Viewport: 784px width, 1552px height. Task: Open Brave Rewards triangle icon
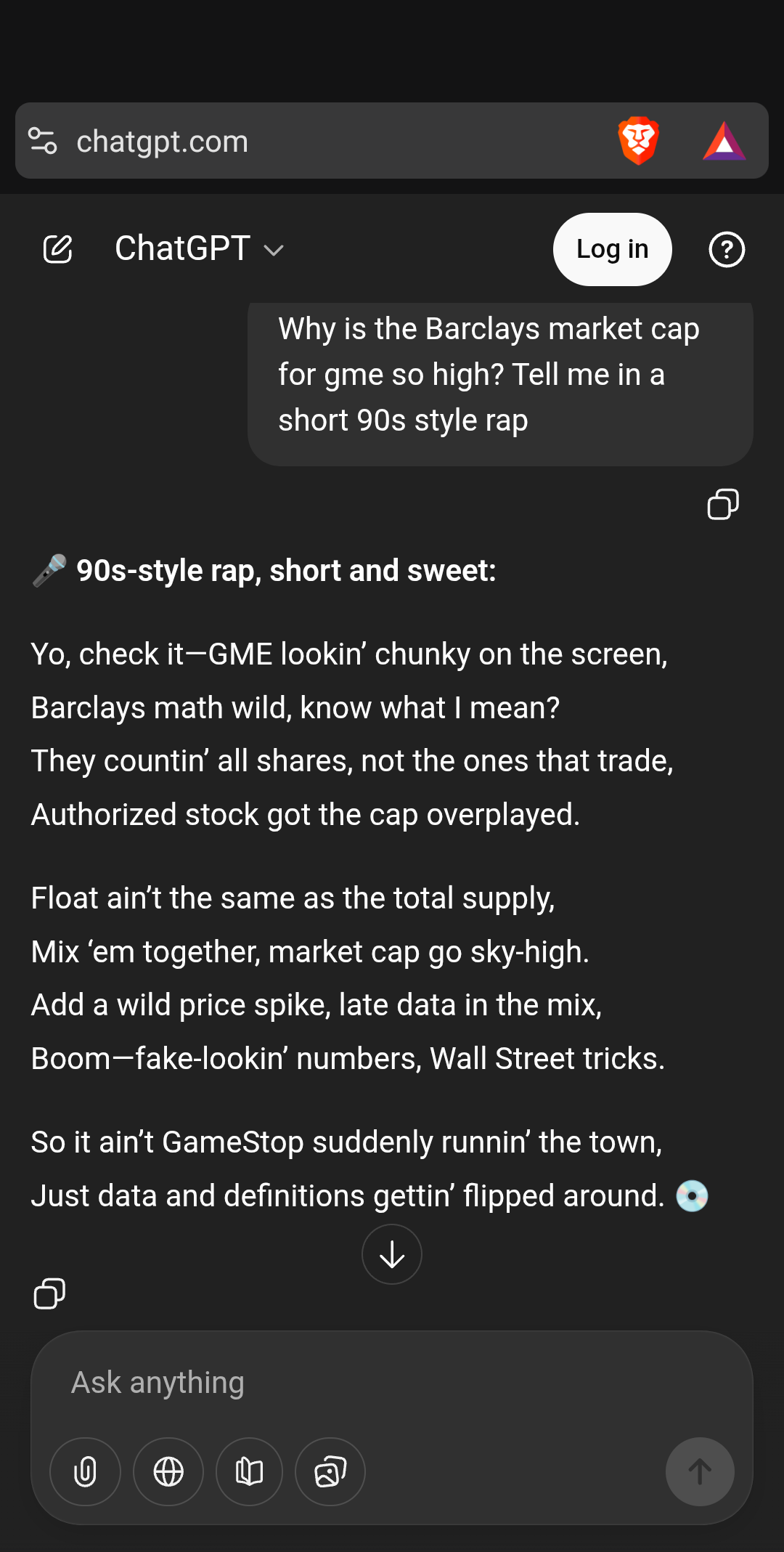(724, 141)
